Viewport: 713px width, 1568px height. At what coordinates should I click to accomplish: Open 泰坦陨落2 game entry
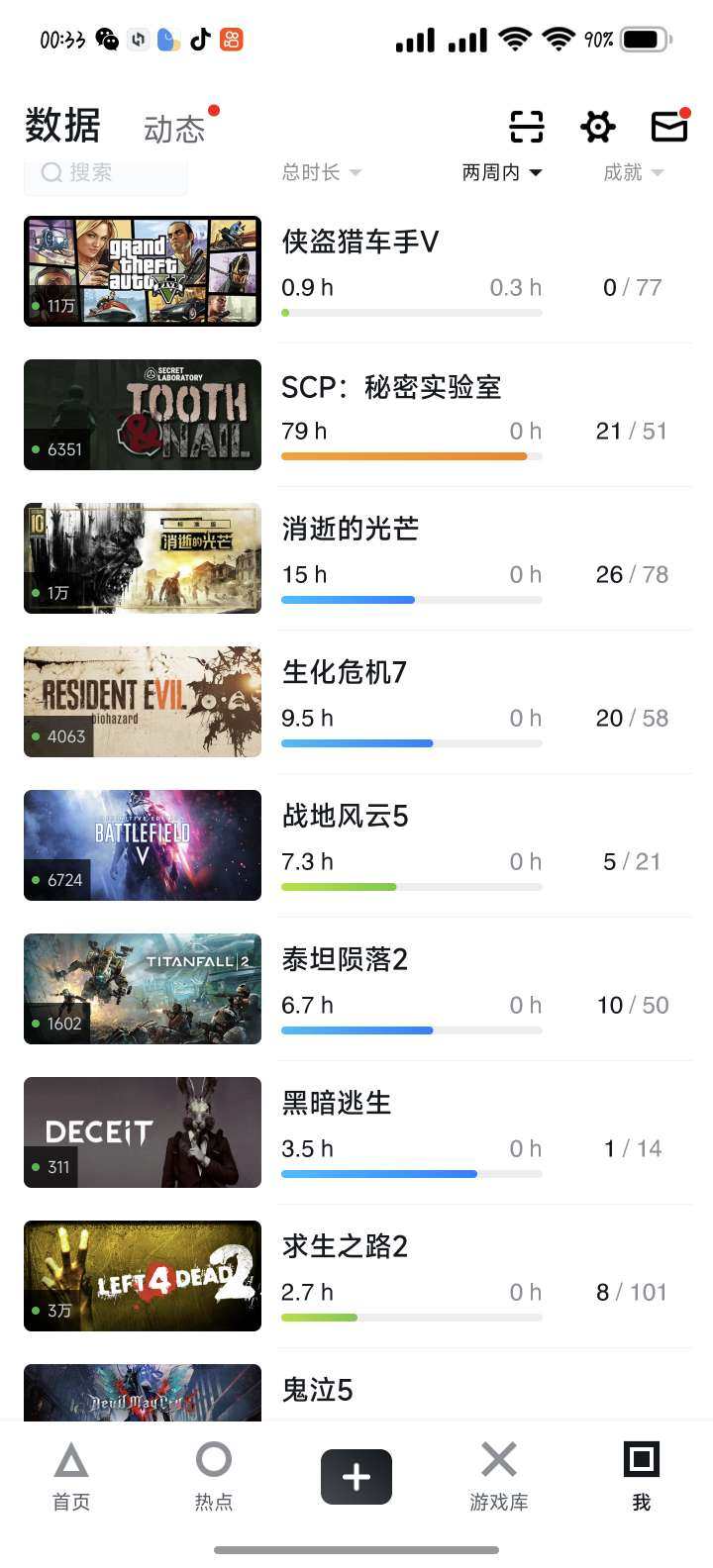click(356, 989)
